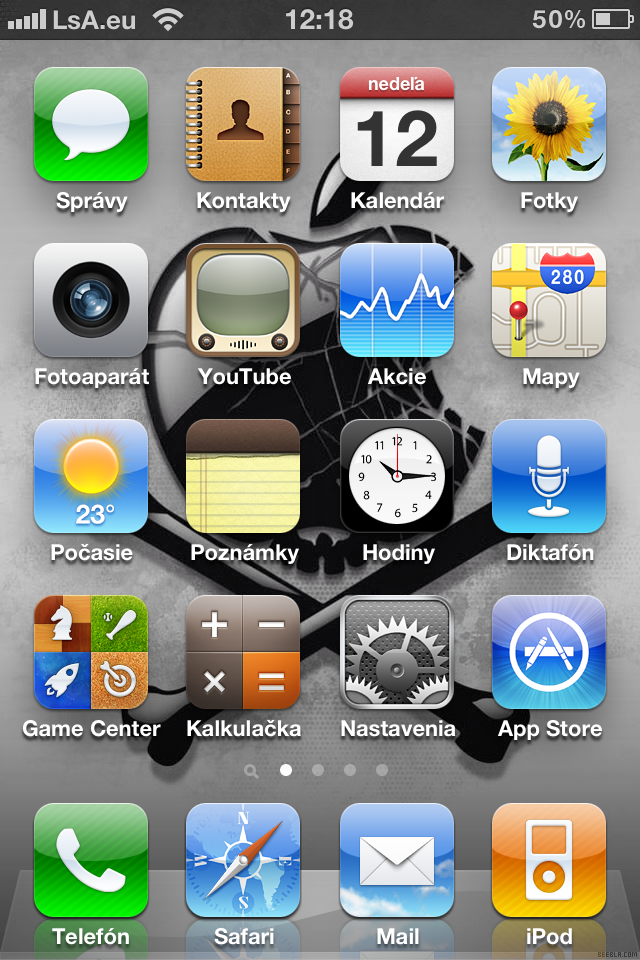The height and width of the screenshot is (960, 640).
Task: Open Diktafón voice recorder
Action: click(x=549, y=476)
